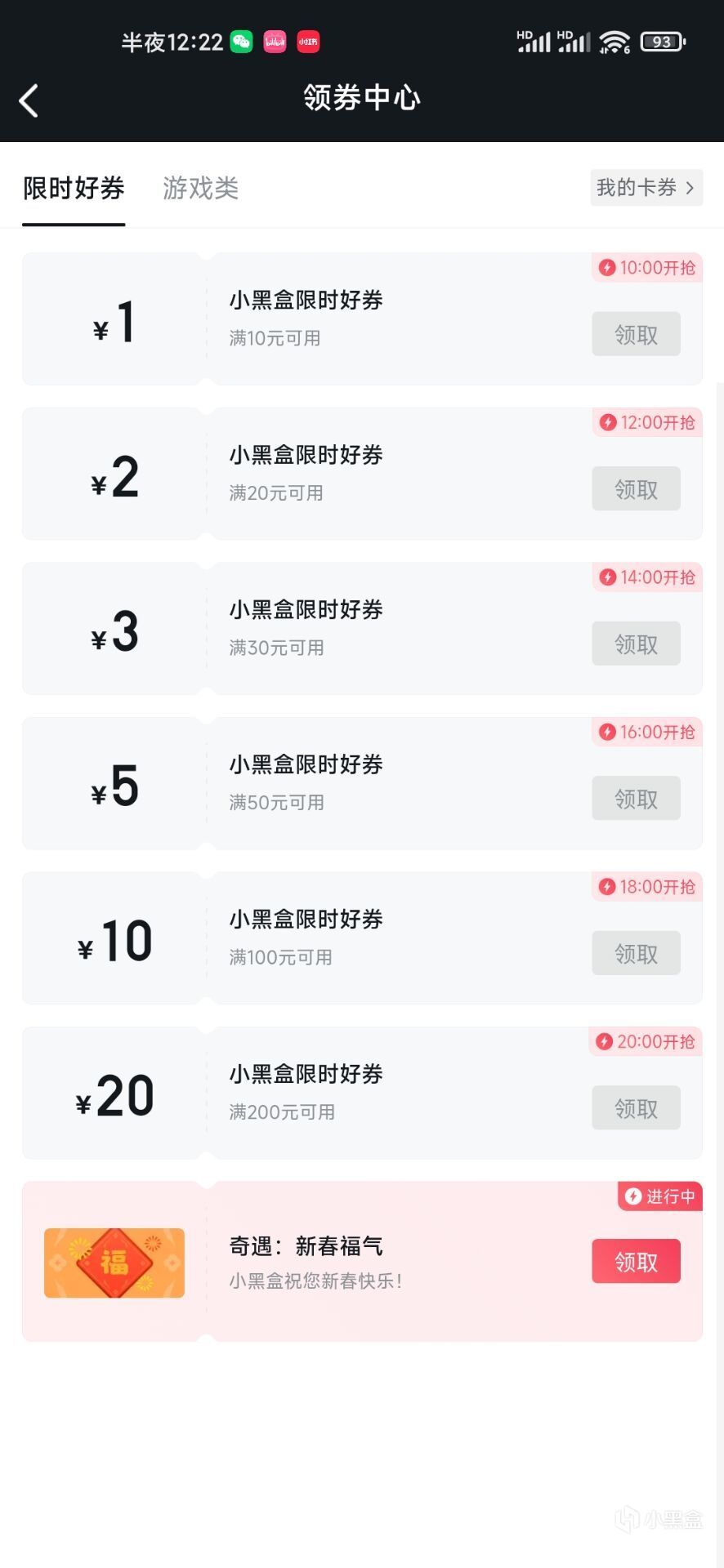Claim the 奇遇：新春福气 reward
Image resolution: width=724 pixels, height=1568 pixels.
click(x=636, y=1262)
